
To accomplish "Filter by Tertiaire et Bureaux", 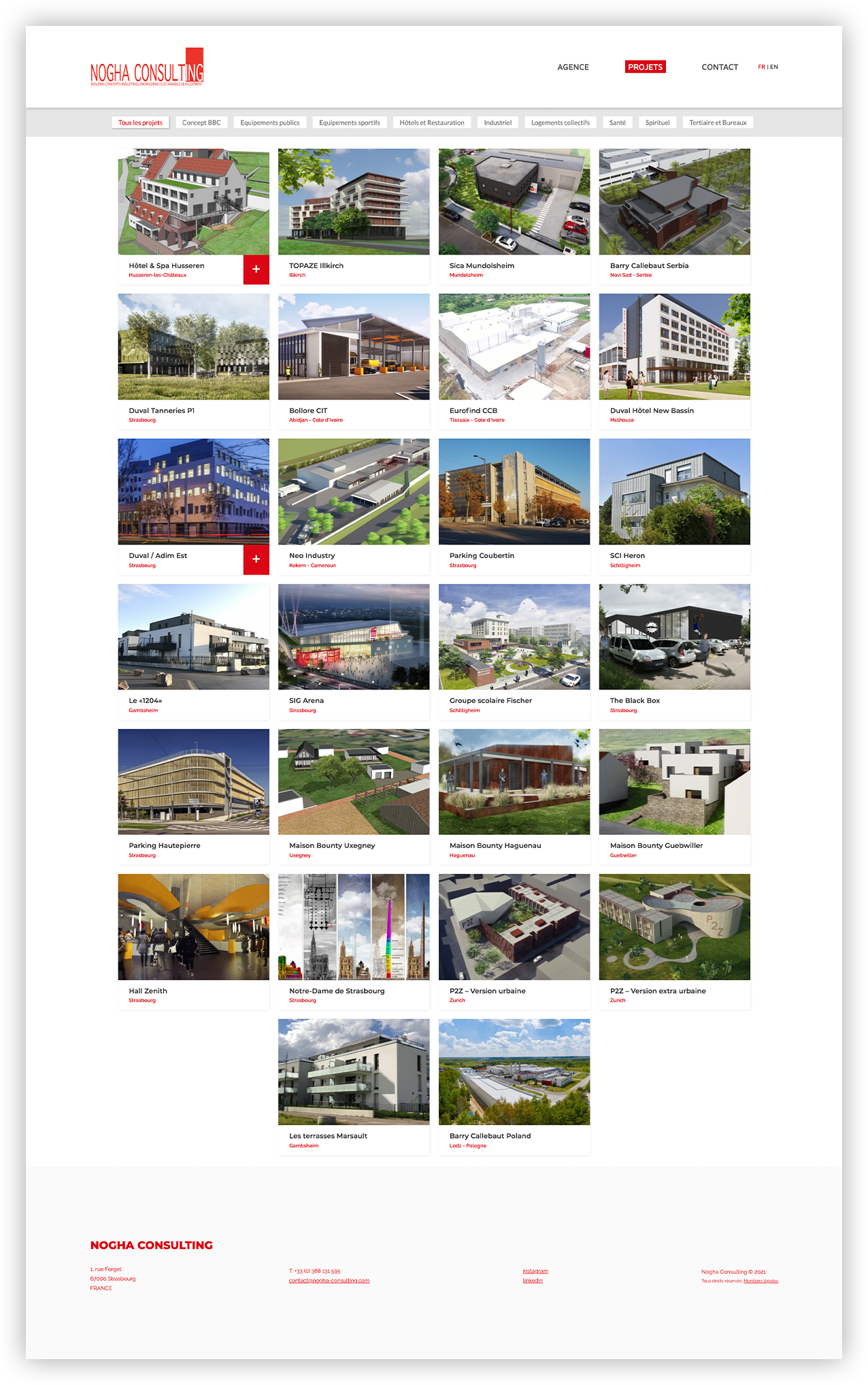I will tap(718, 123).
